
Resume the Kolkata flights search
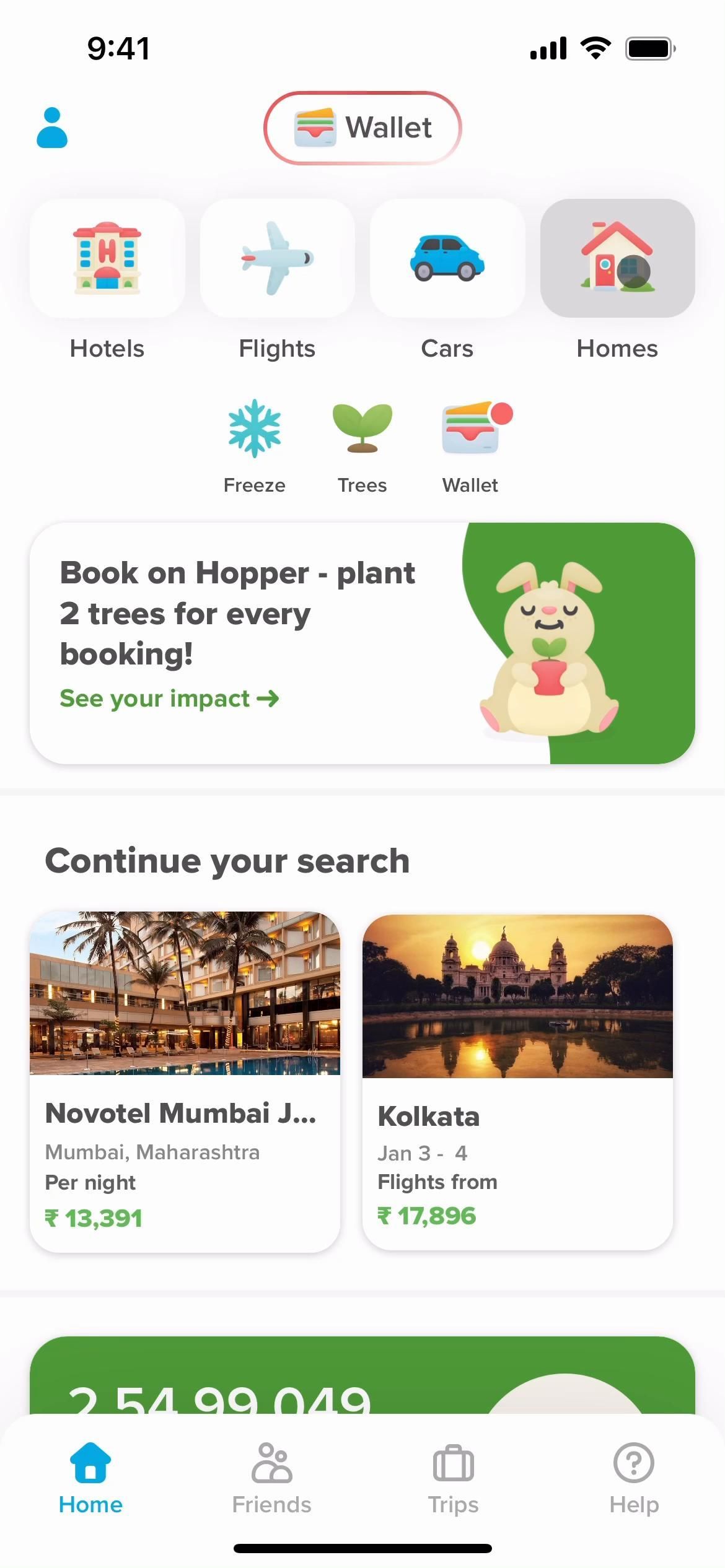[517, 1081]
